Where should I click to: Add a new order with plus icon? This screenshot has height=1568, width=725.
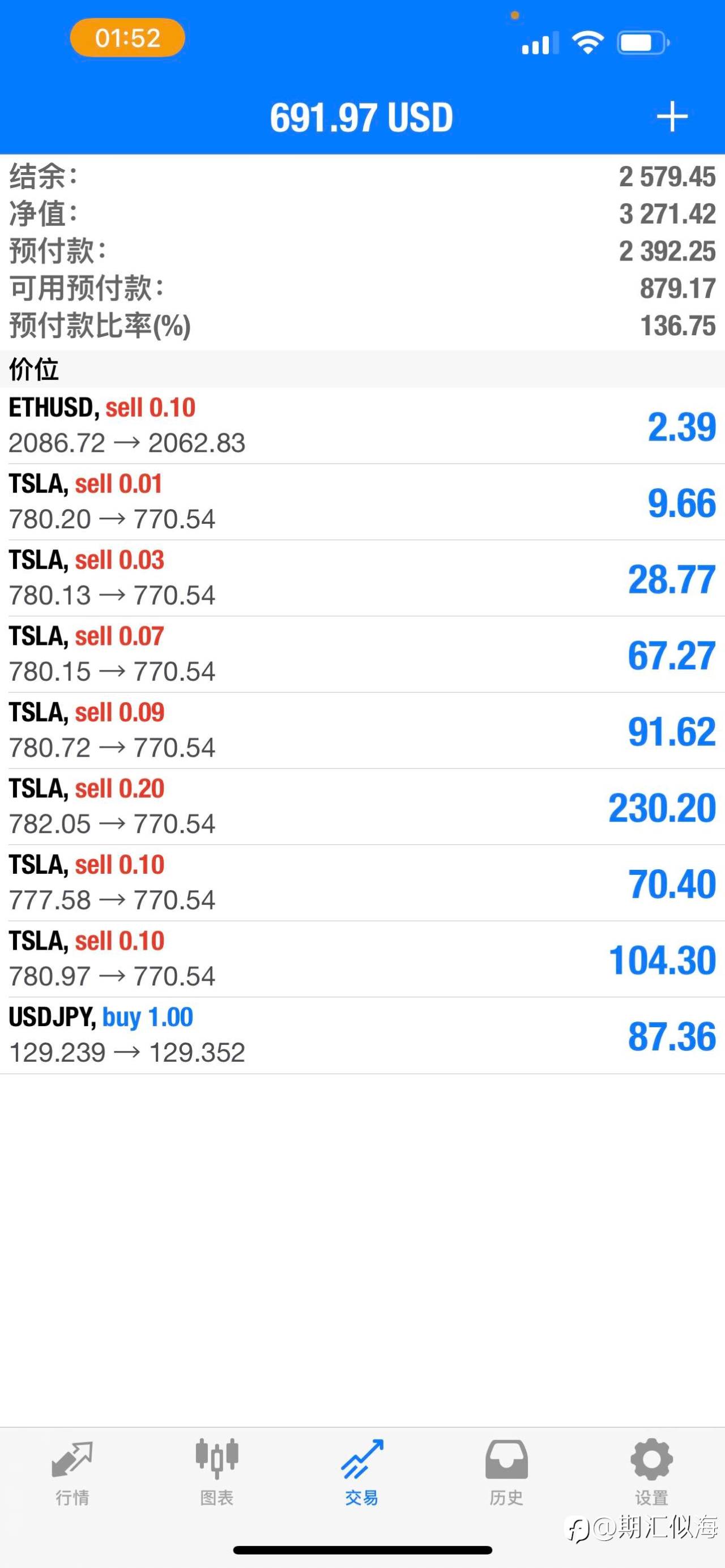coord(672,117)
